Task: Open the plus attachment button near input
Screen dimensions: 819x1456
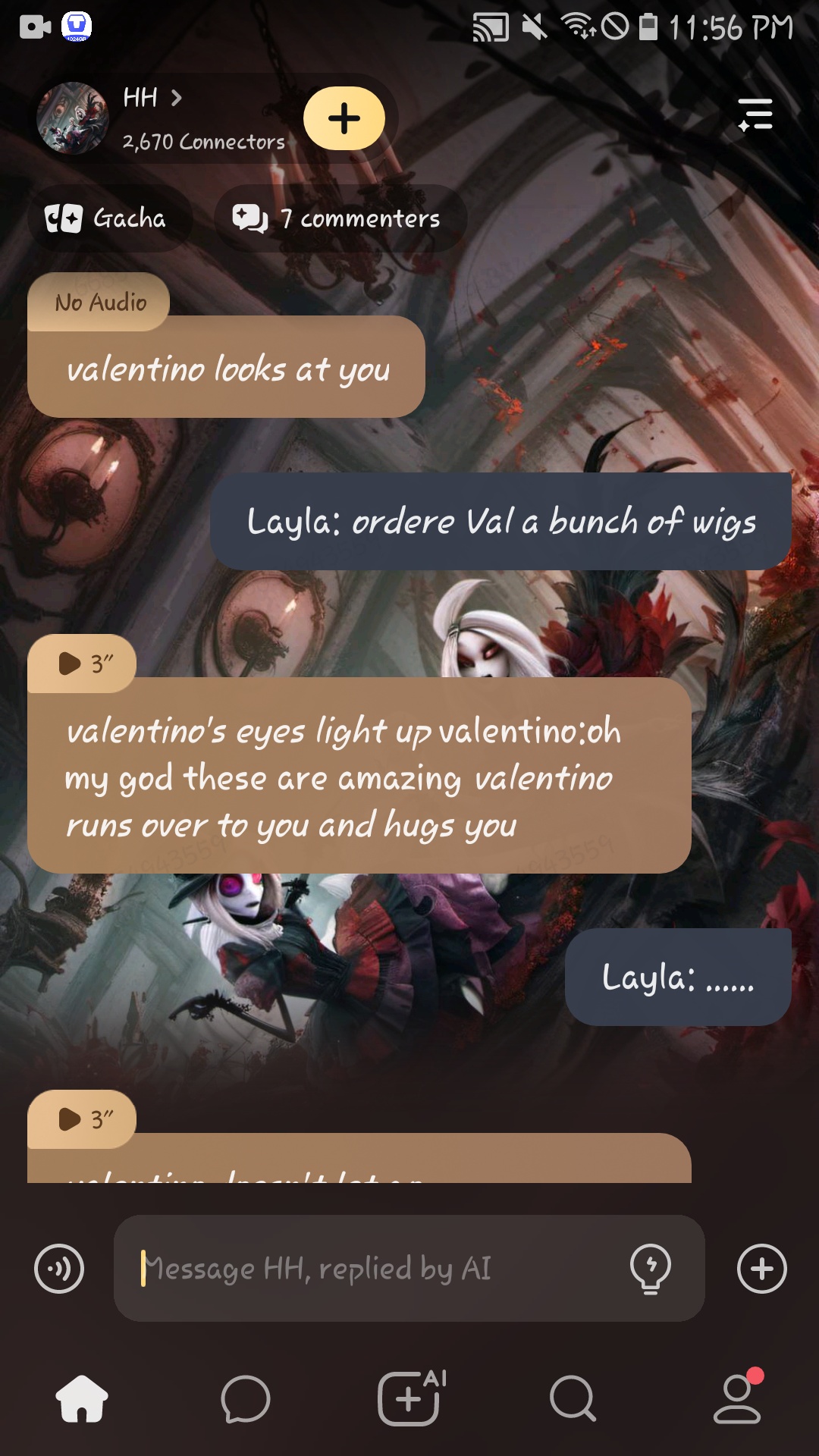Action: point(761,1269)
